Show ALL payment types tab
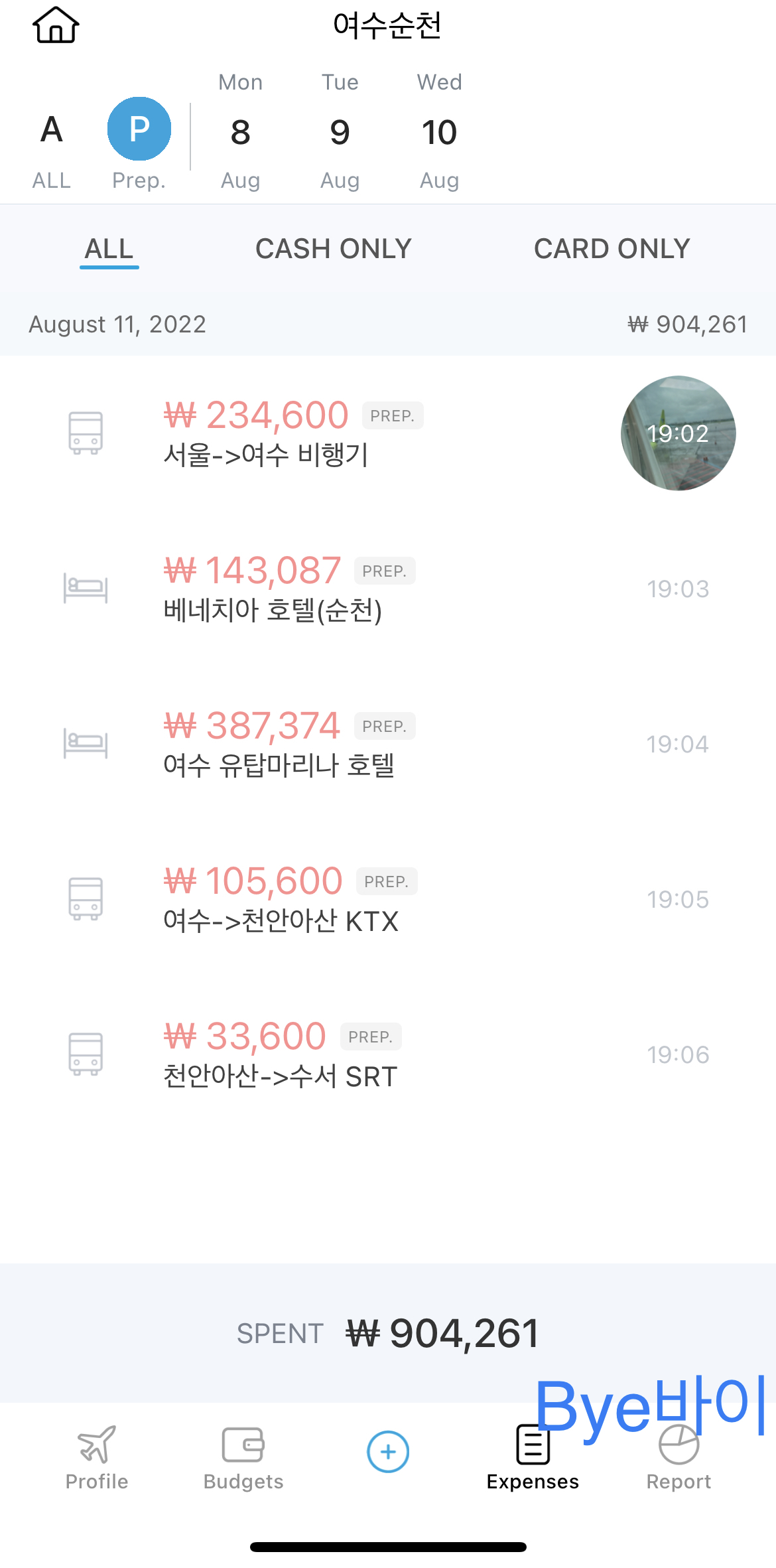The width and height of the screenshot is (776, 1568). pyautogui.click(x=109, y=249)
